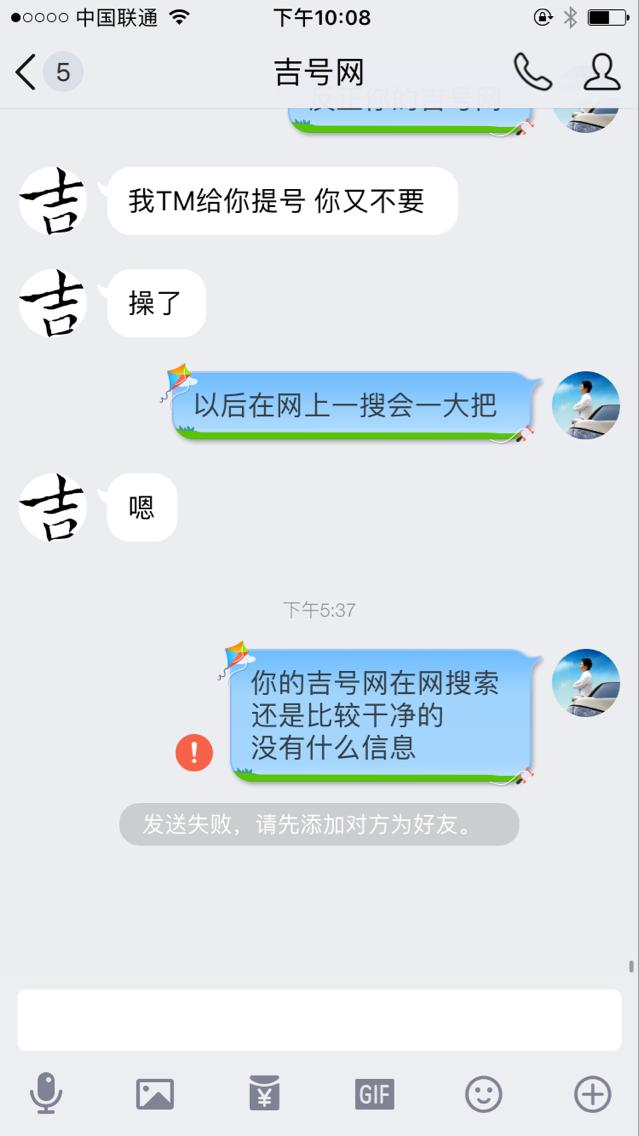Open the voice microphone input

tap(46, 1093)
